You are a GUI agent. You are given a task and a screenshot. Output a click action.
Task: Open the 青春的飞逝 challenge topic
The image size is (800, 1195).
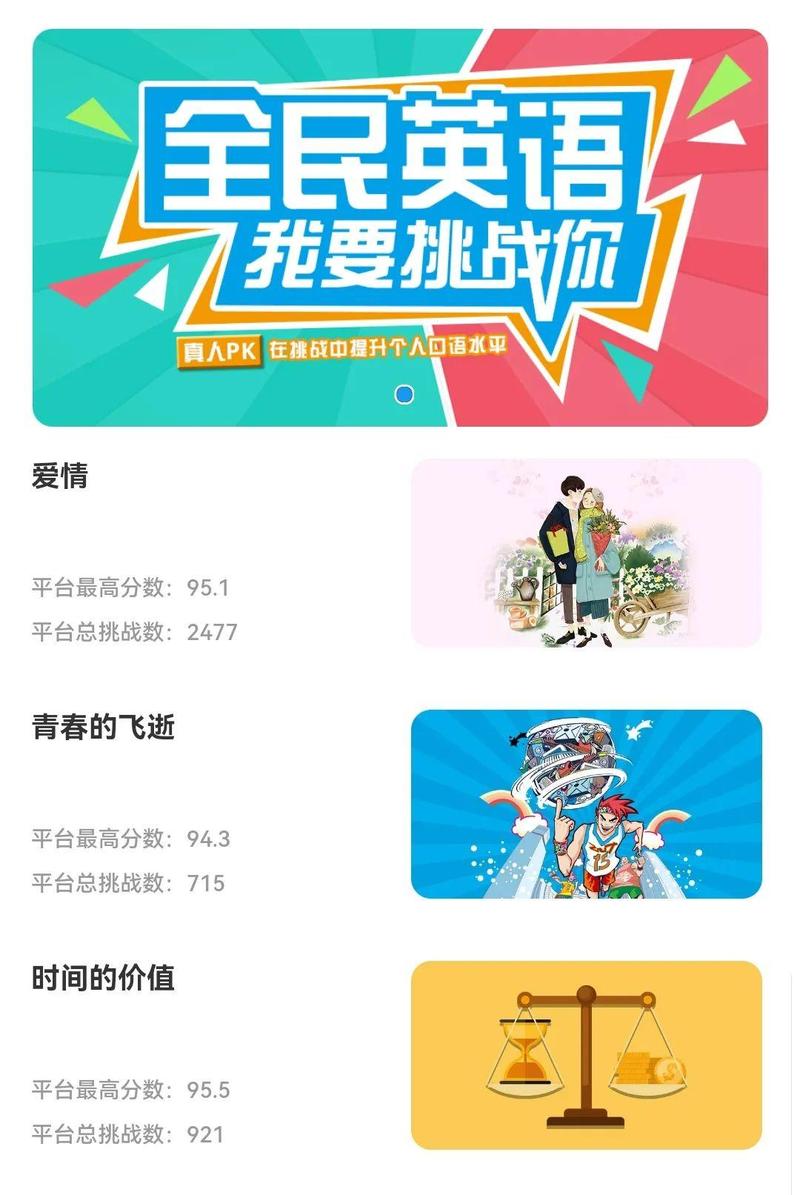click(x=103, y=728)
